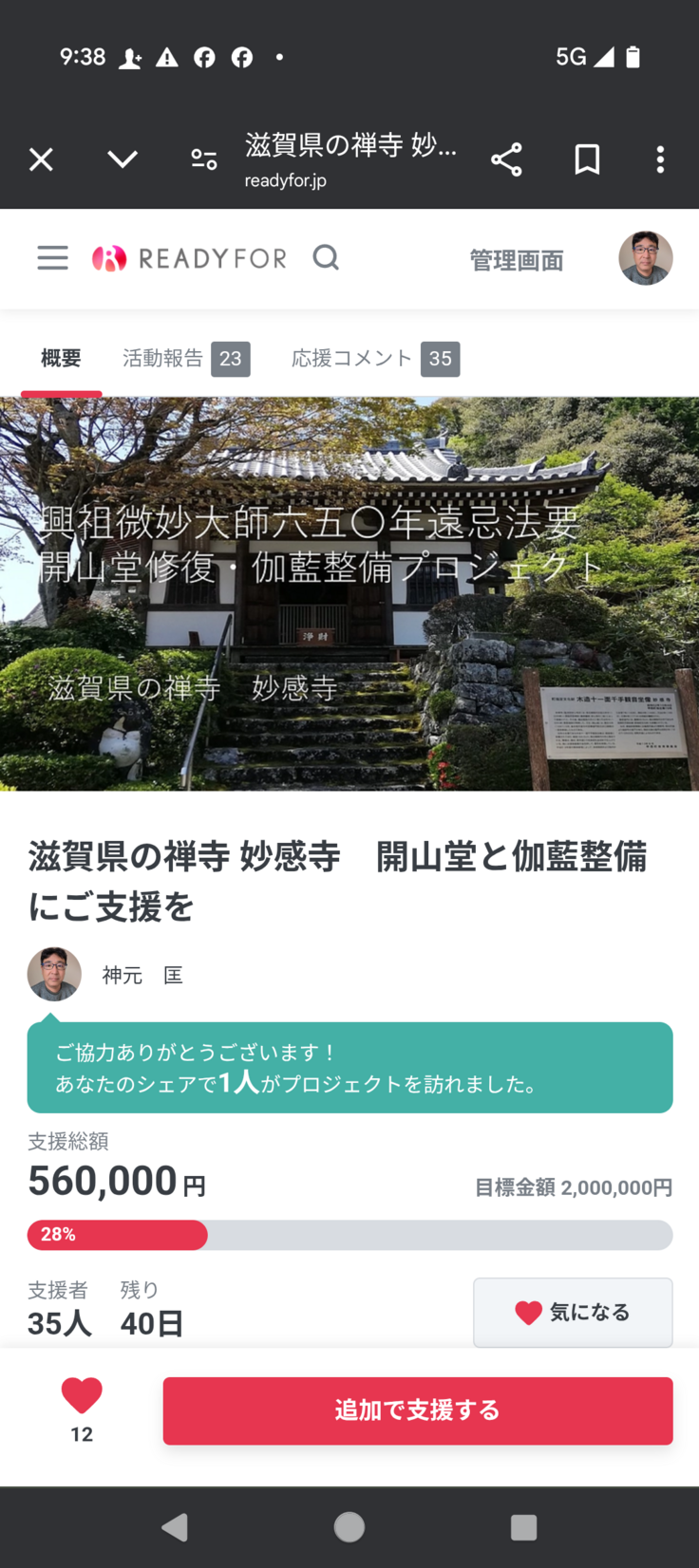The width and height of the screenshot is (699, 1568).
Task: Open site settings icon beside URL
Action: tap(203, 159)
